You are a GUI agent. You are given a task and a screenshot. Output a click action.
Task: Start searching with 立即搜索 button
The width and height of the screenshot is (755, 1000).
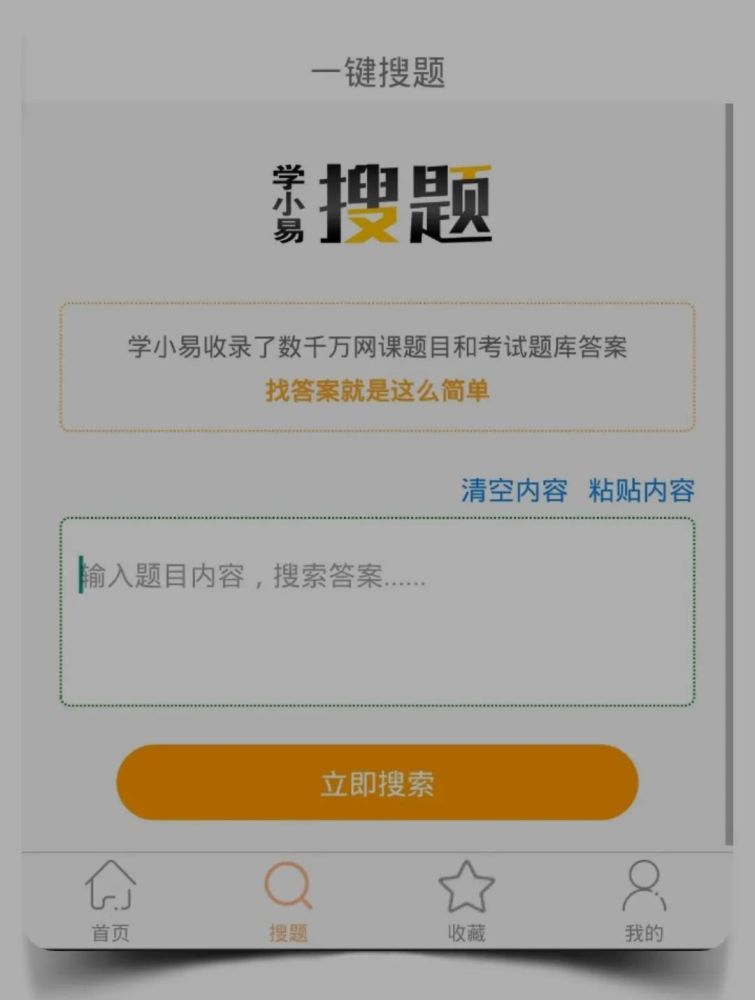point(377,783)
